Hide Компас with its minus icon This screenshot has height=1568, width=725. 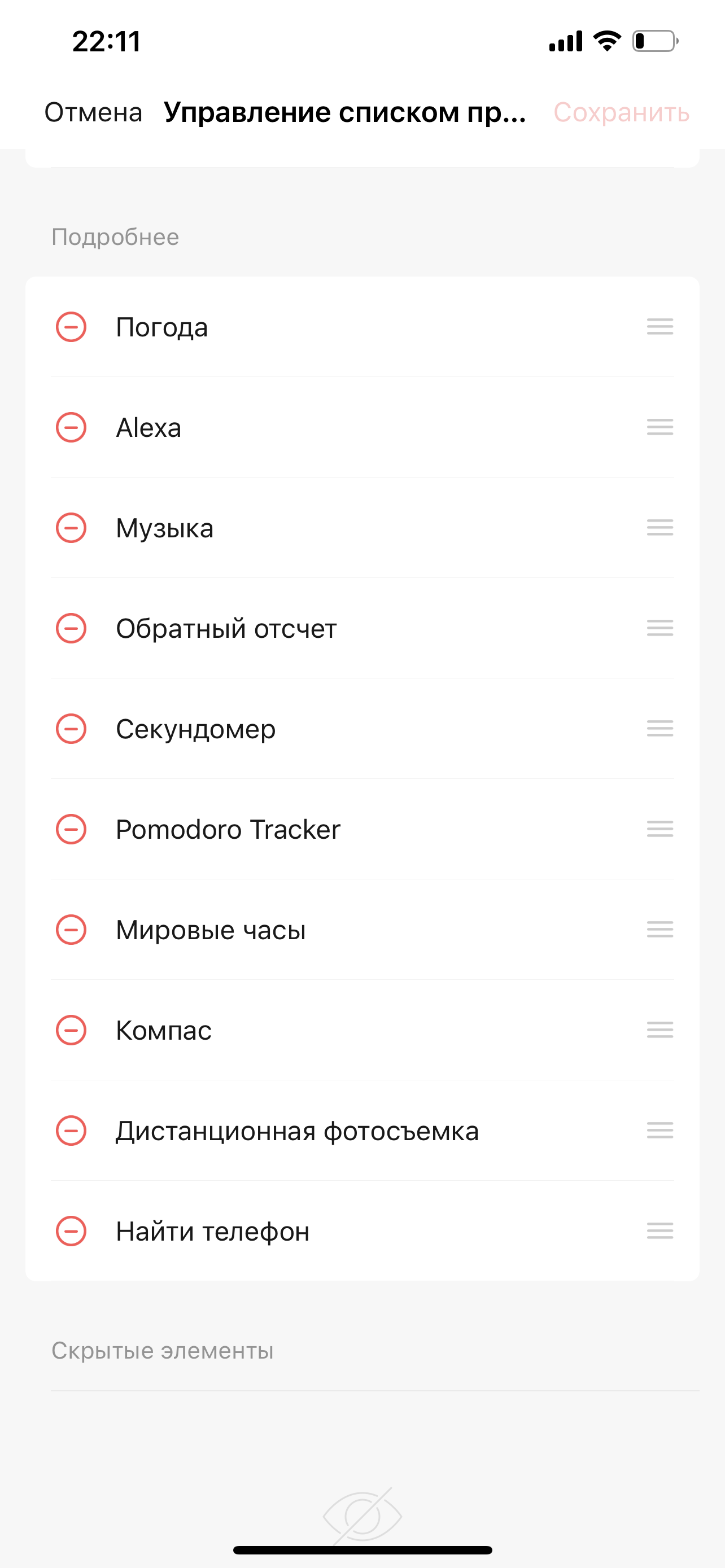(x=71, y=1030)
